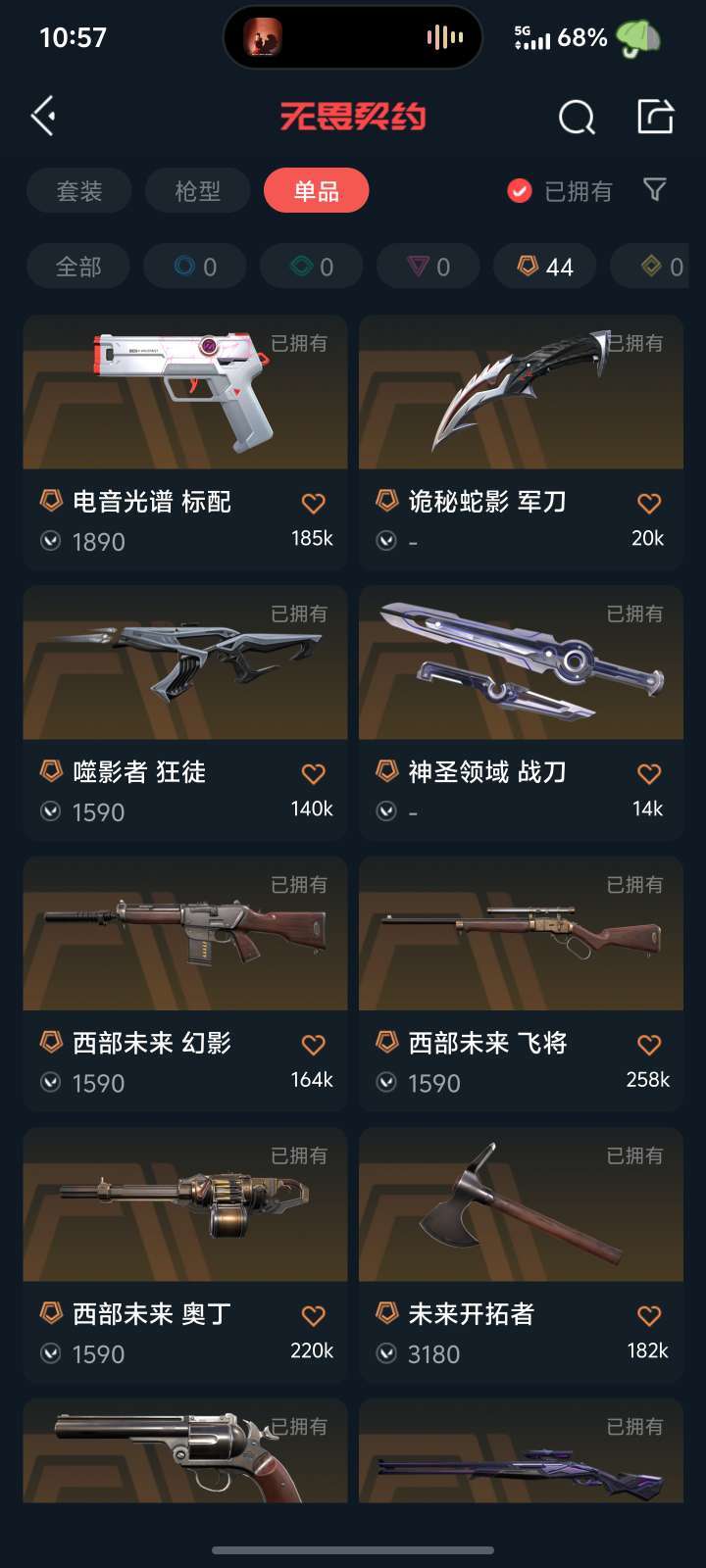Tap the heart icon on 西部未来 飞将

[x=649, y=1045]
